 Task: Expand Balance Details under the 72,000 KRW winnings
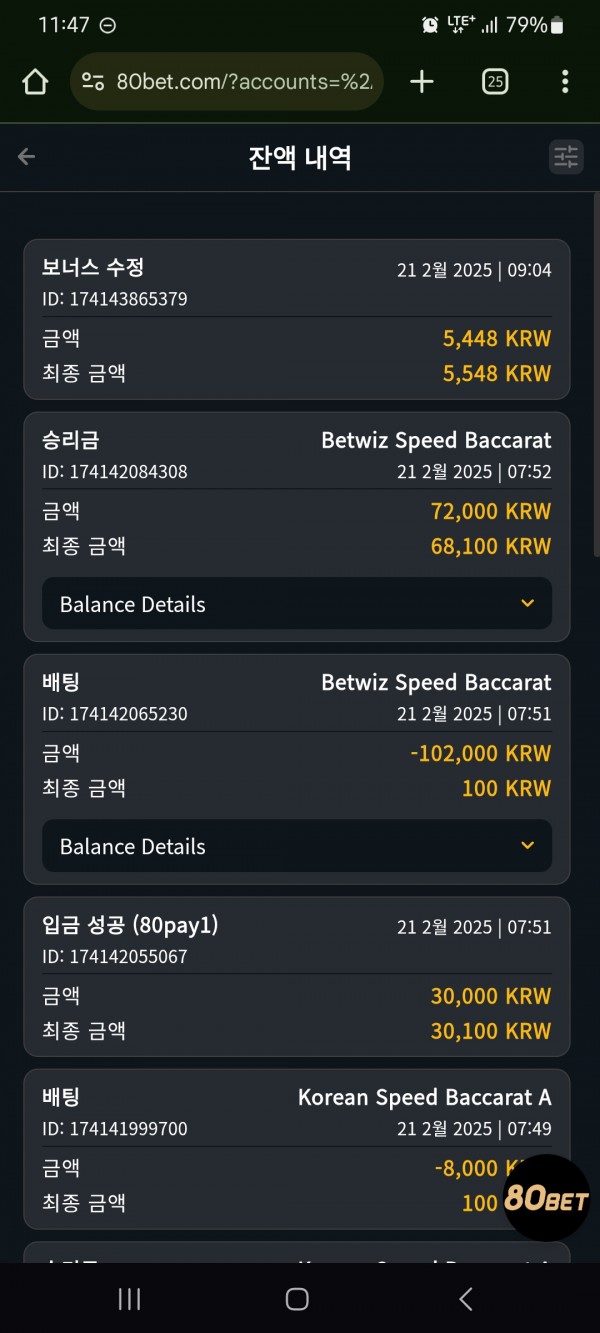[297, 603]
